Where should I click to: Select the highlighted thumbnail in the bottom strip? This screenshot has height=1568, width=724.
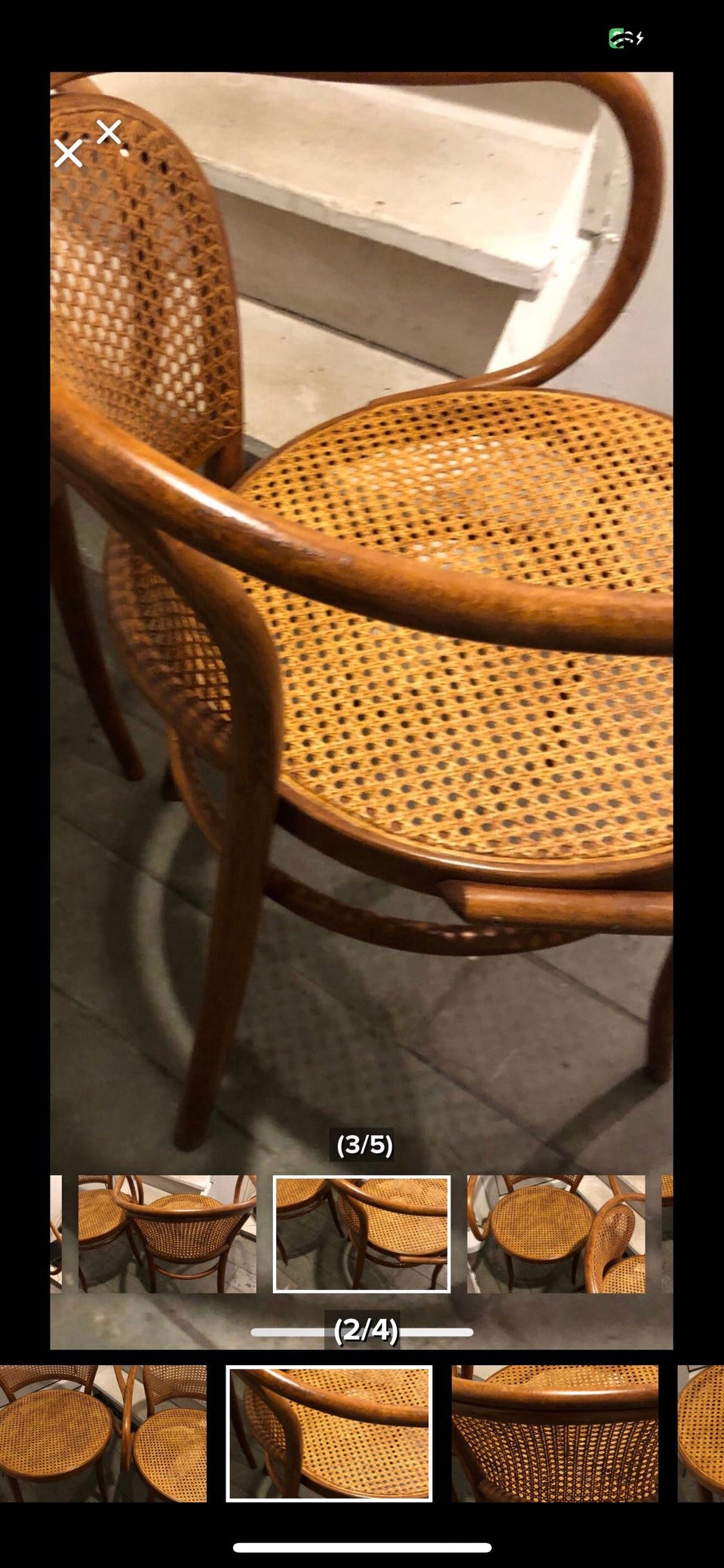tap(330, 1433)
